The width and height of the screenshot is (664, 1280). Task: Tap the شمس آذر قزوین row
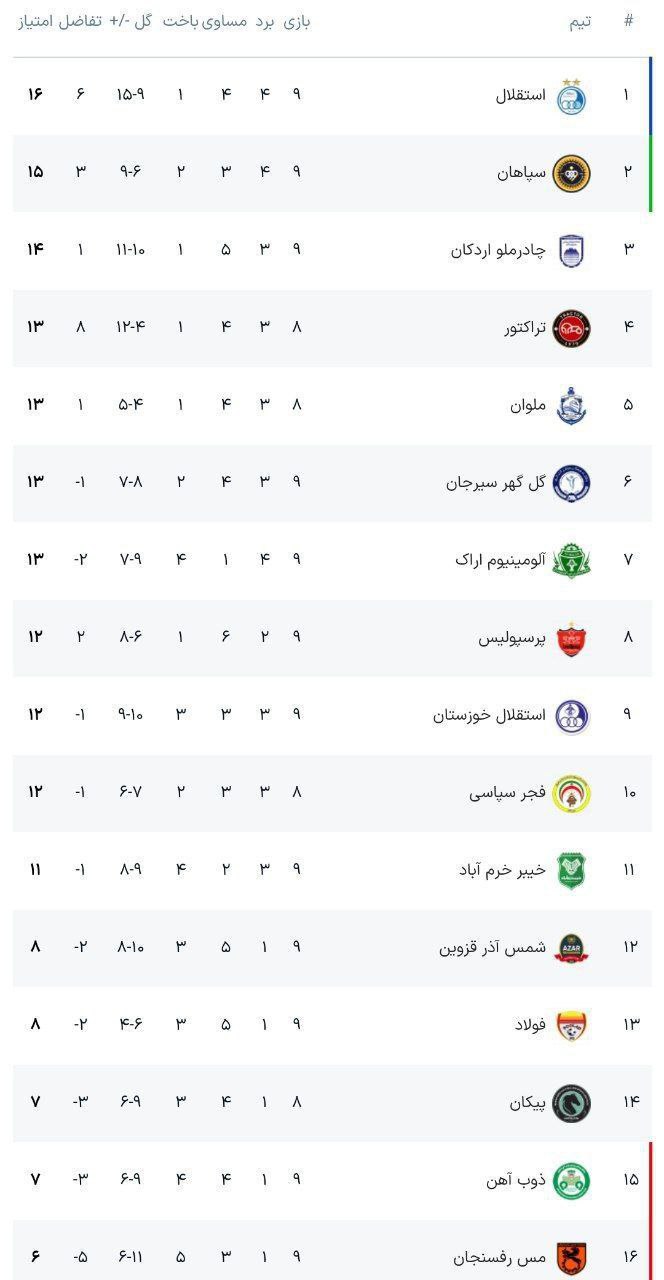493,947
